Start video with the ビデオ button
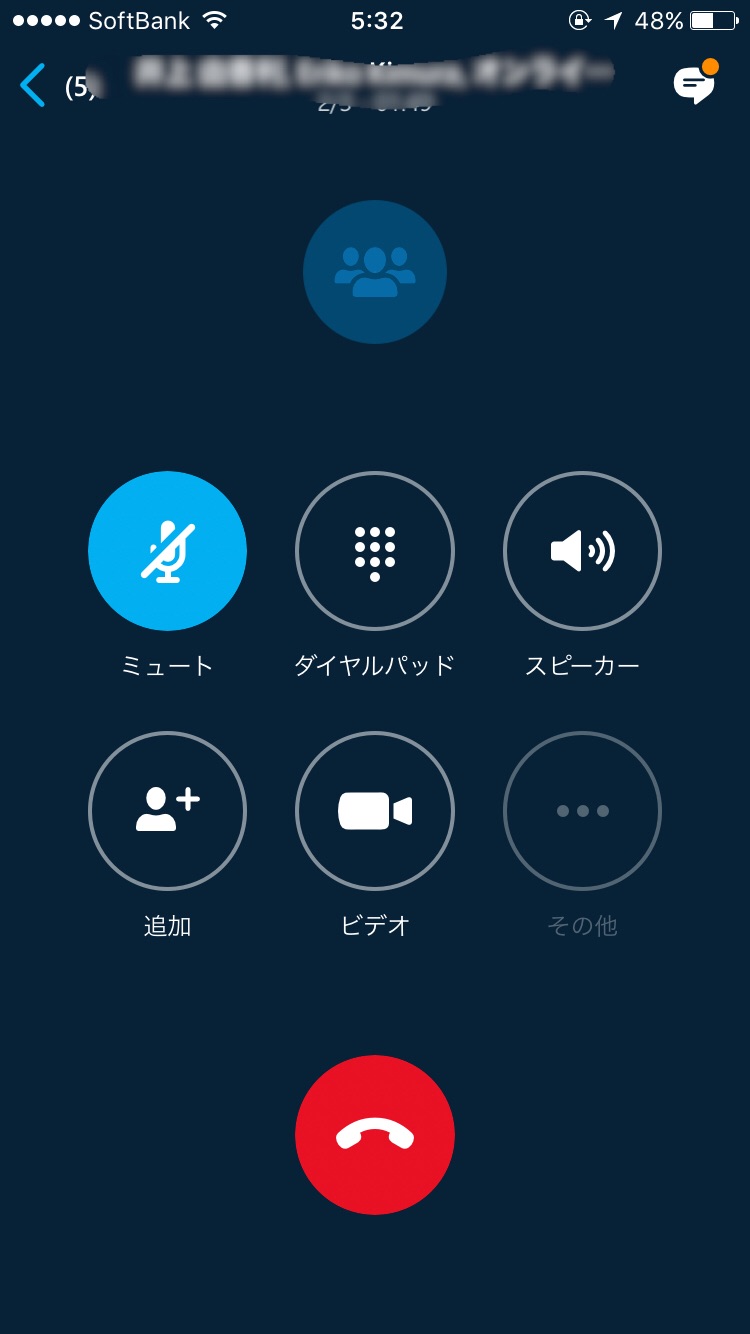The image size is (750, 1334). (375, 811)
